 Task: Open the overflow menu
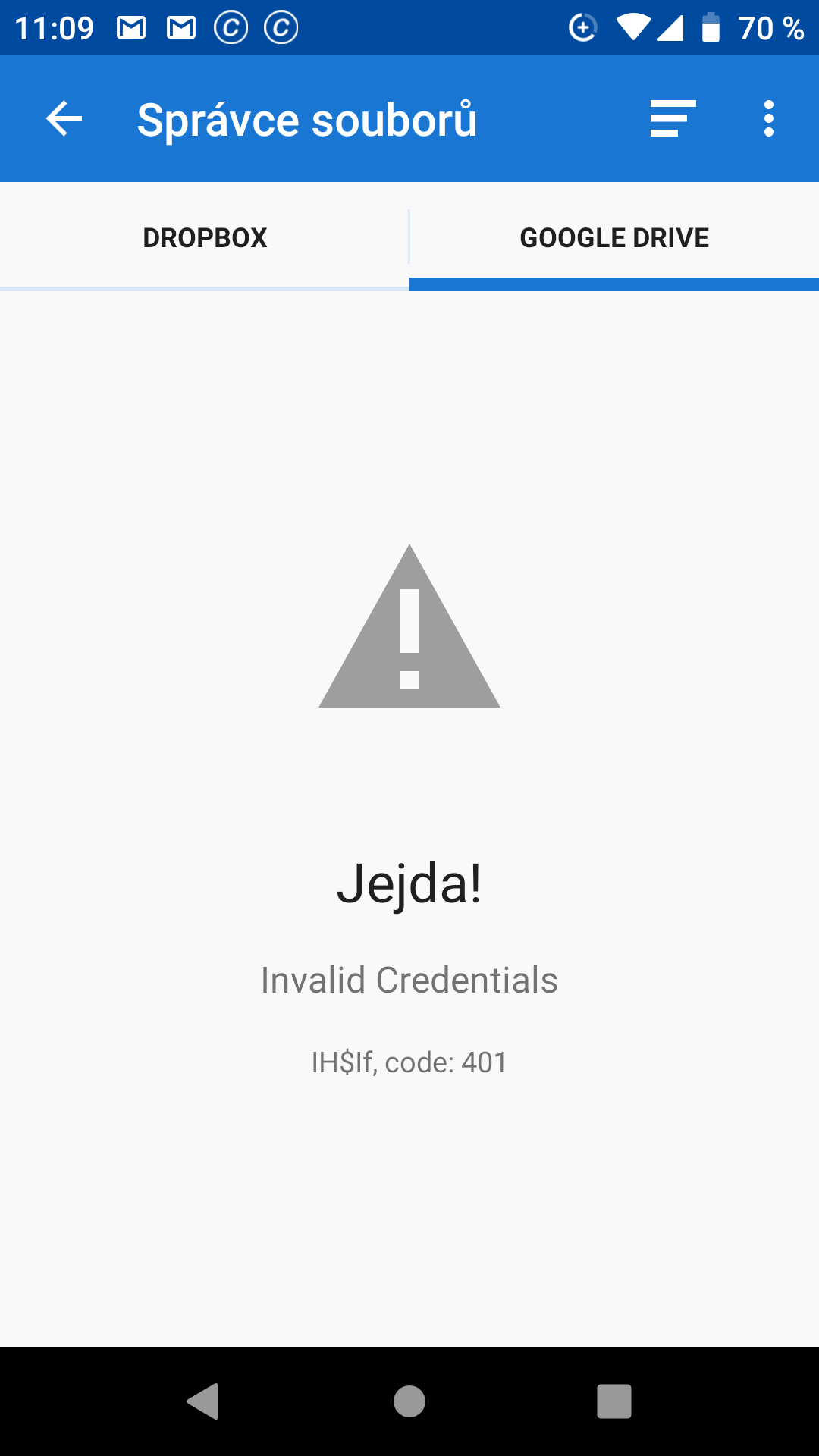click(768, 119)
